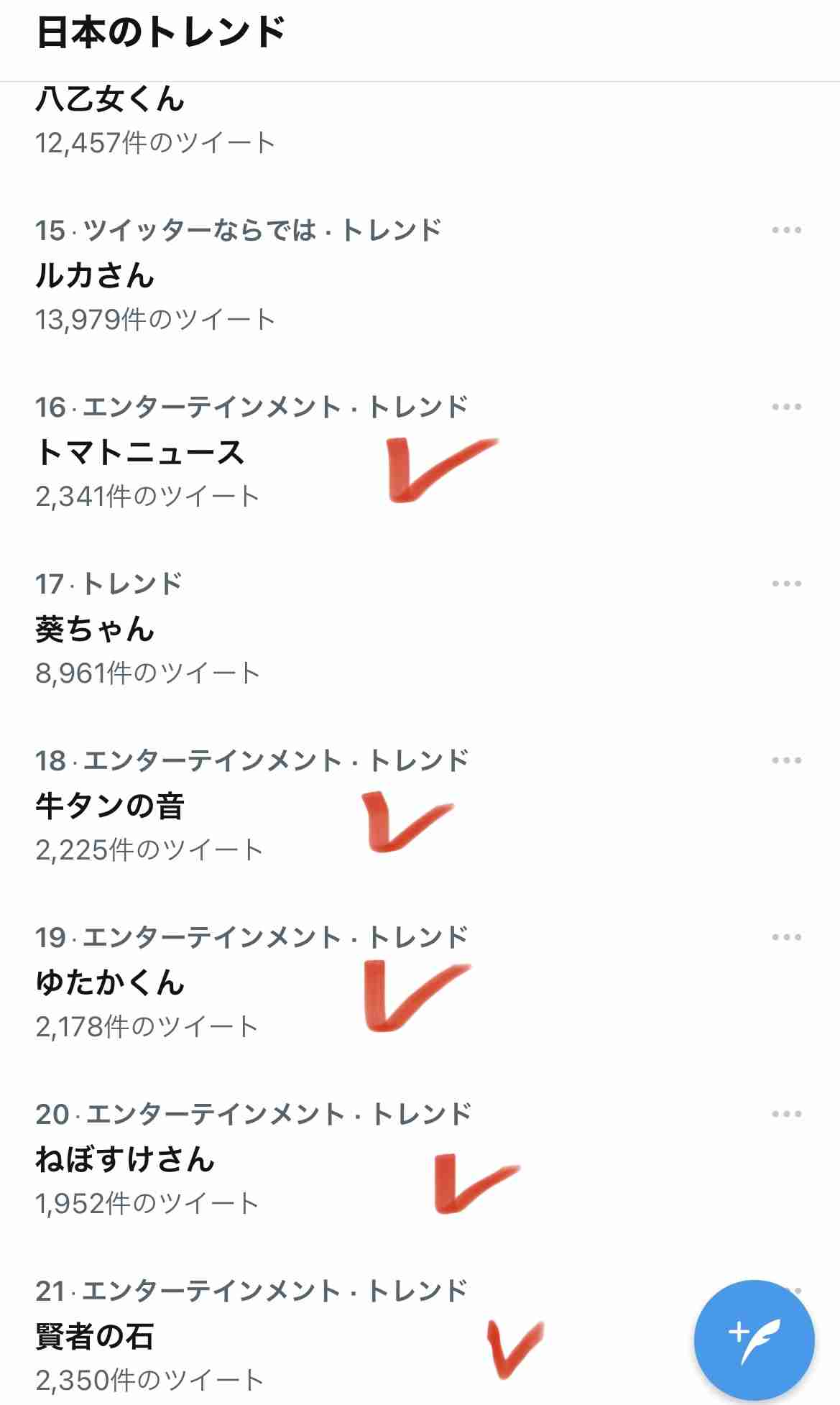Open more options for トマトニュース trend
840x1405 pixels.
click(x=787, y=406)
